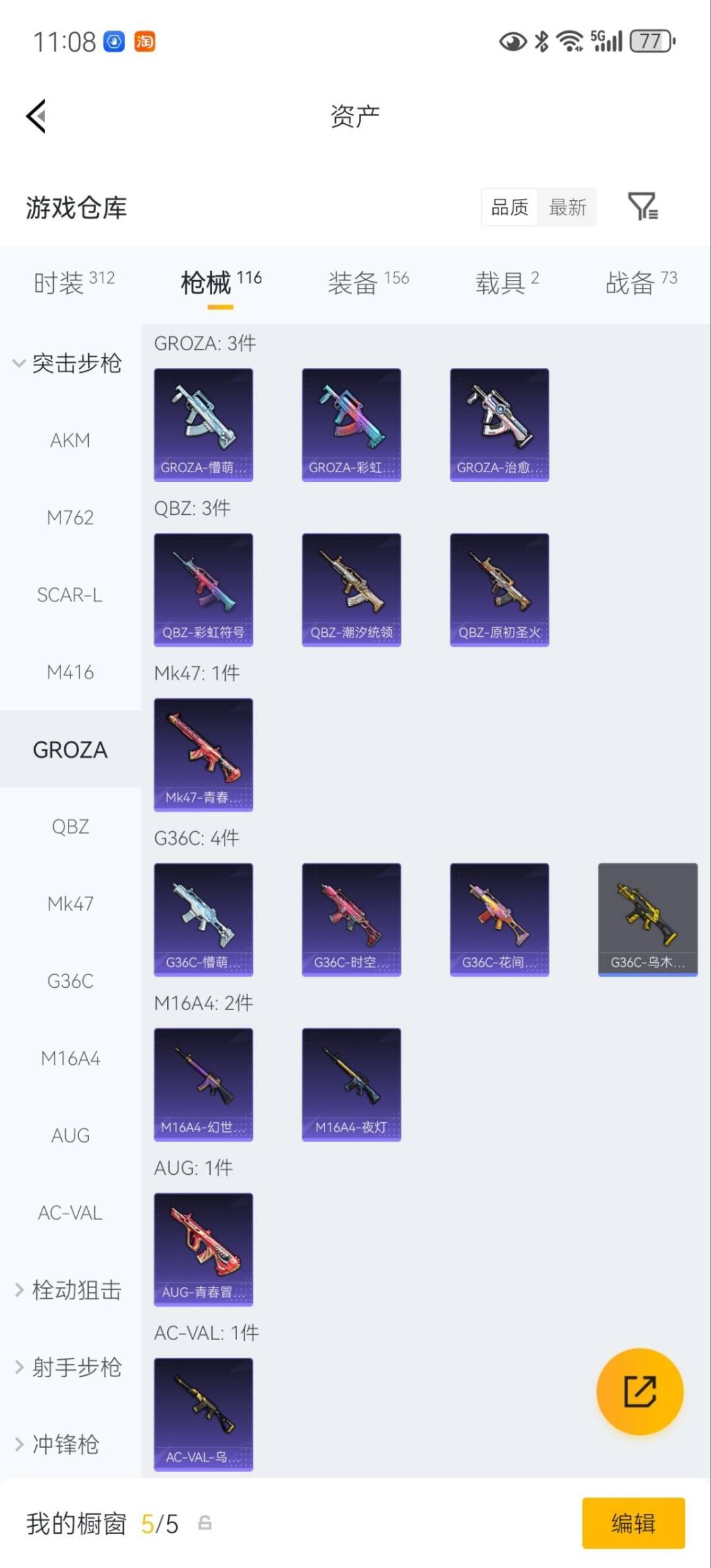Edit my showcase with 编辑
711x1568 pixels.
(633, 1523)
